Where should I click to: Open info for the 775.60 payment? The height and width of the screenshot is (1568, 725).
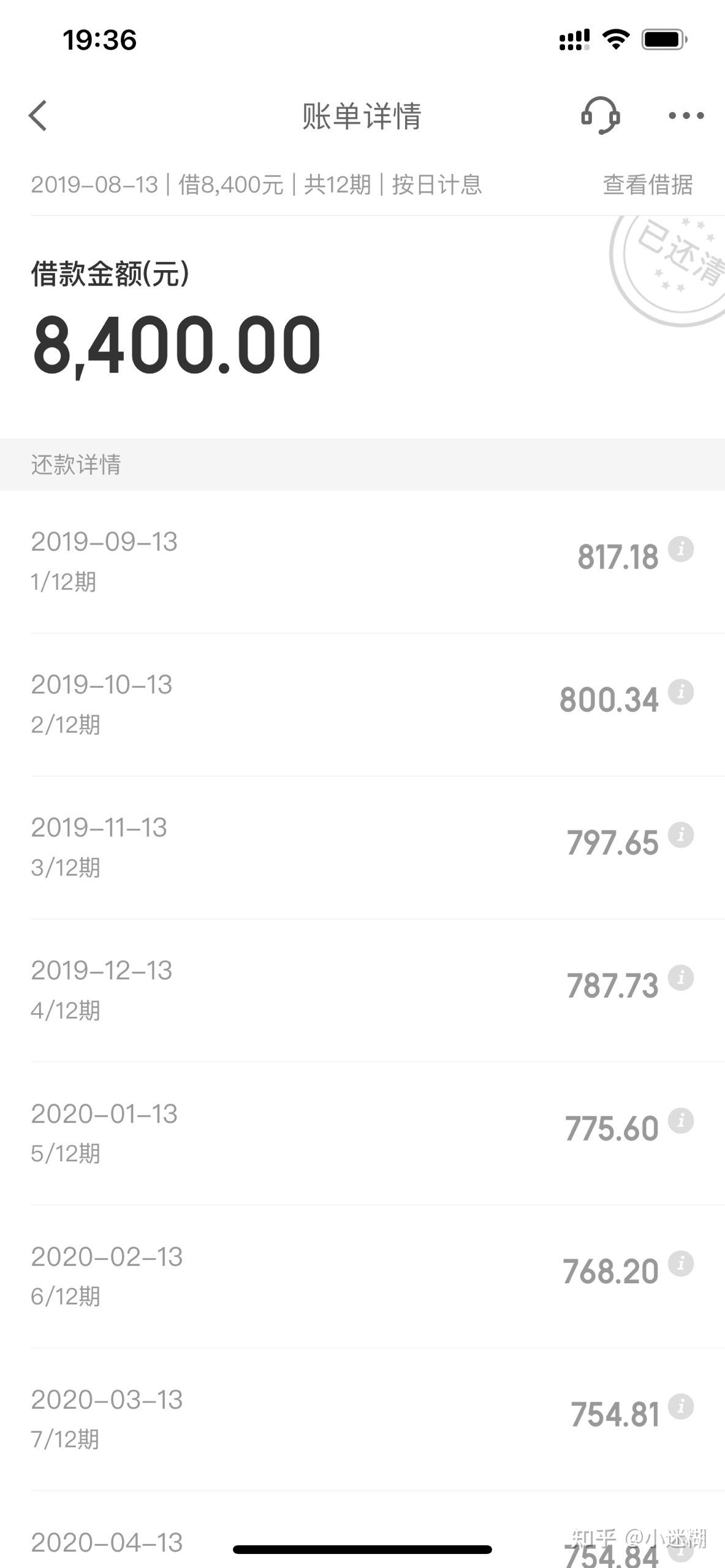pyautogui.click(x=680, y=1121)
